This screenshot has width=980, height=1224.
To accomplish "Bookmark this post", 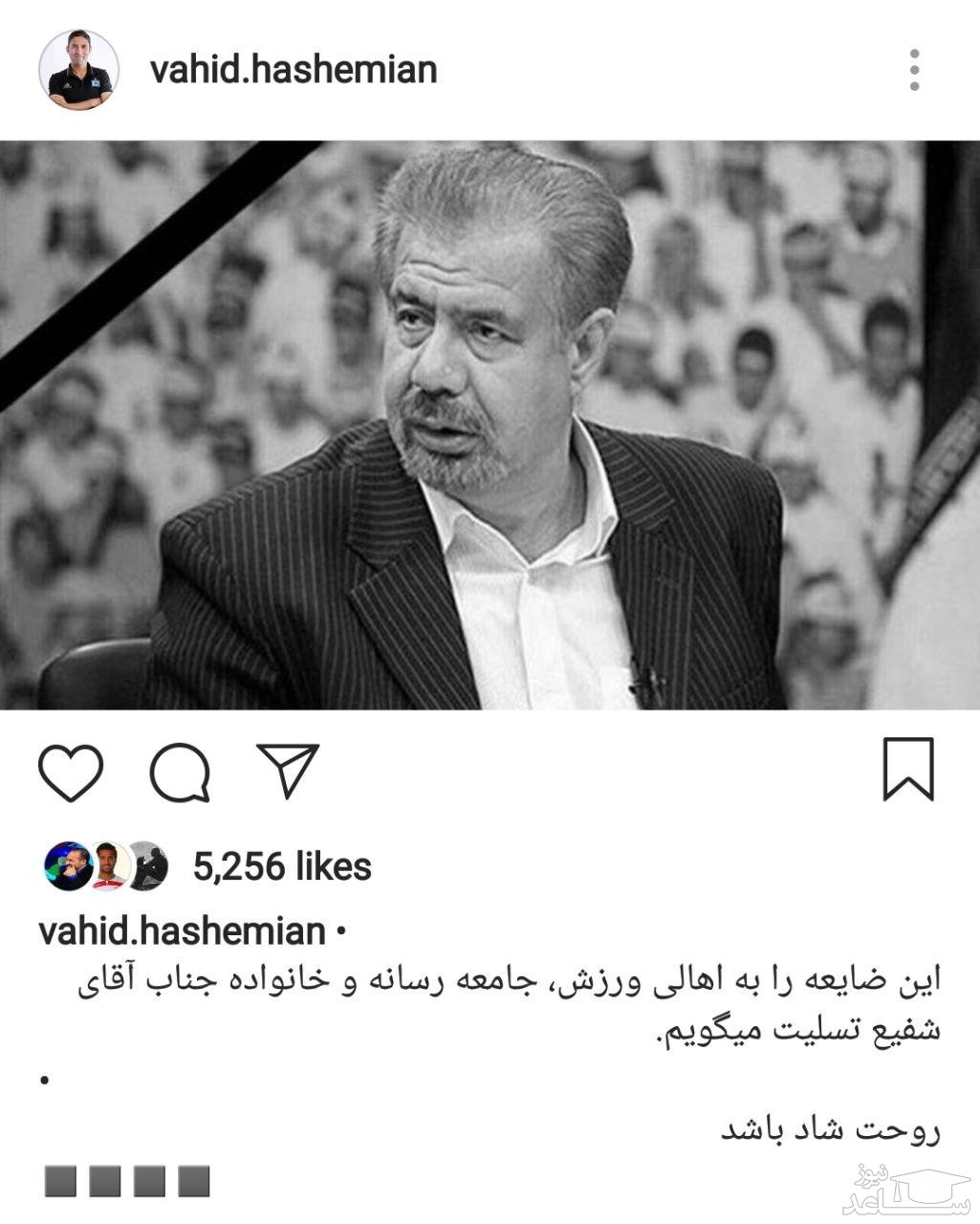I will 907,769.
